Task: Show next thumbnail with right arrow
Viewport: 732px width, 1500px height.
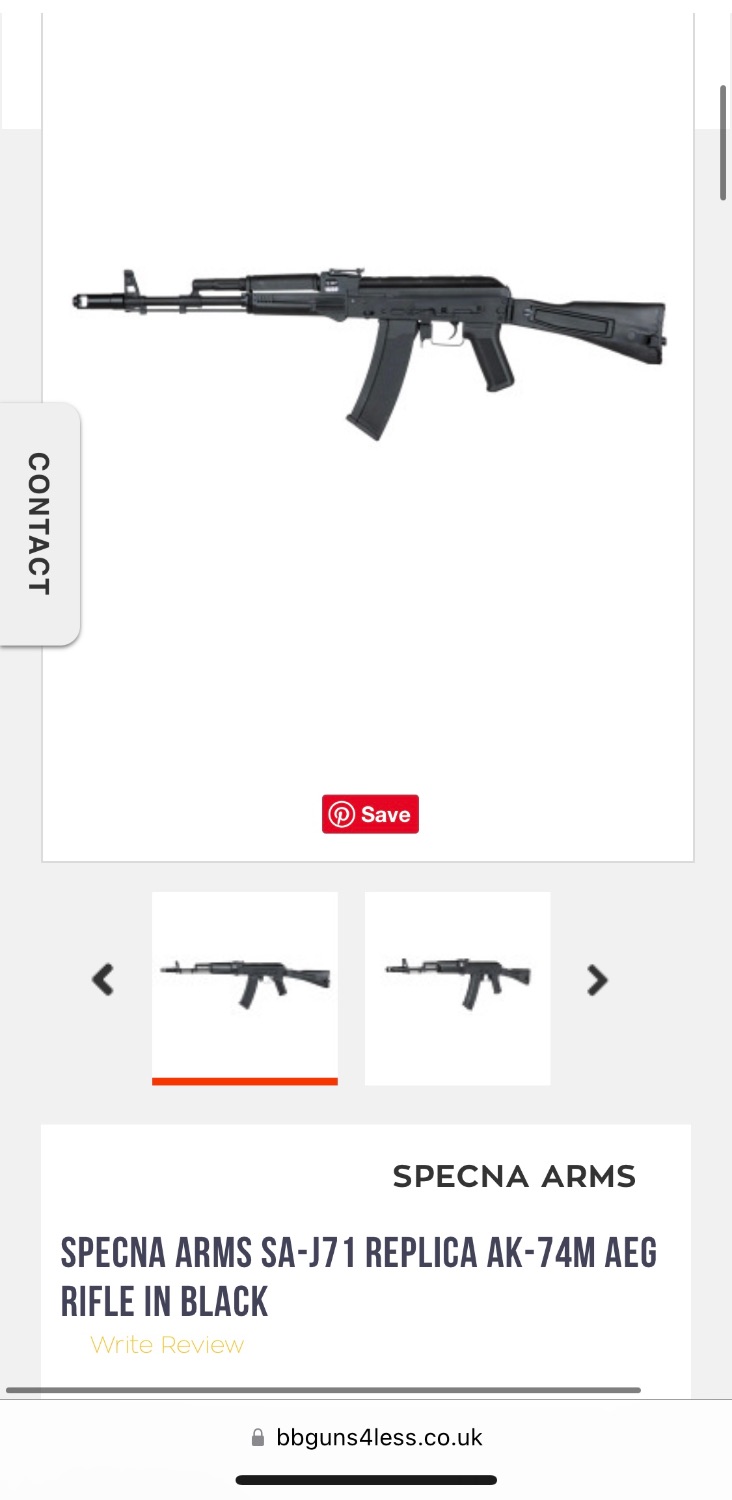Action: 597,980
